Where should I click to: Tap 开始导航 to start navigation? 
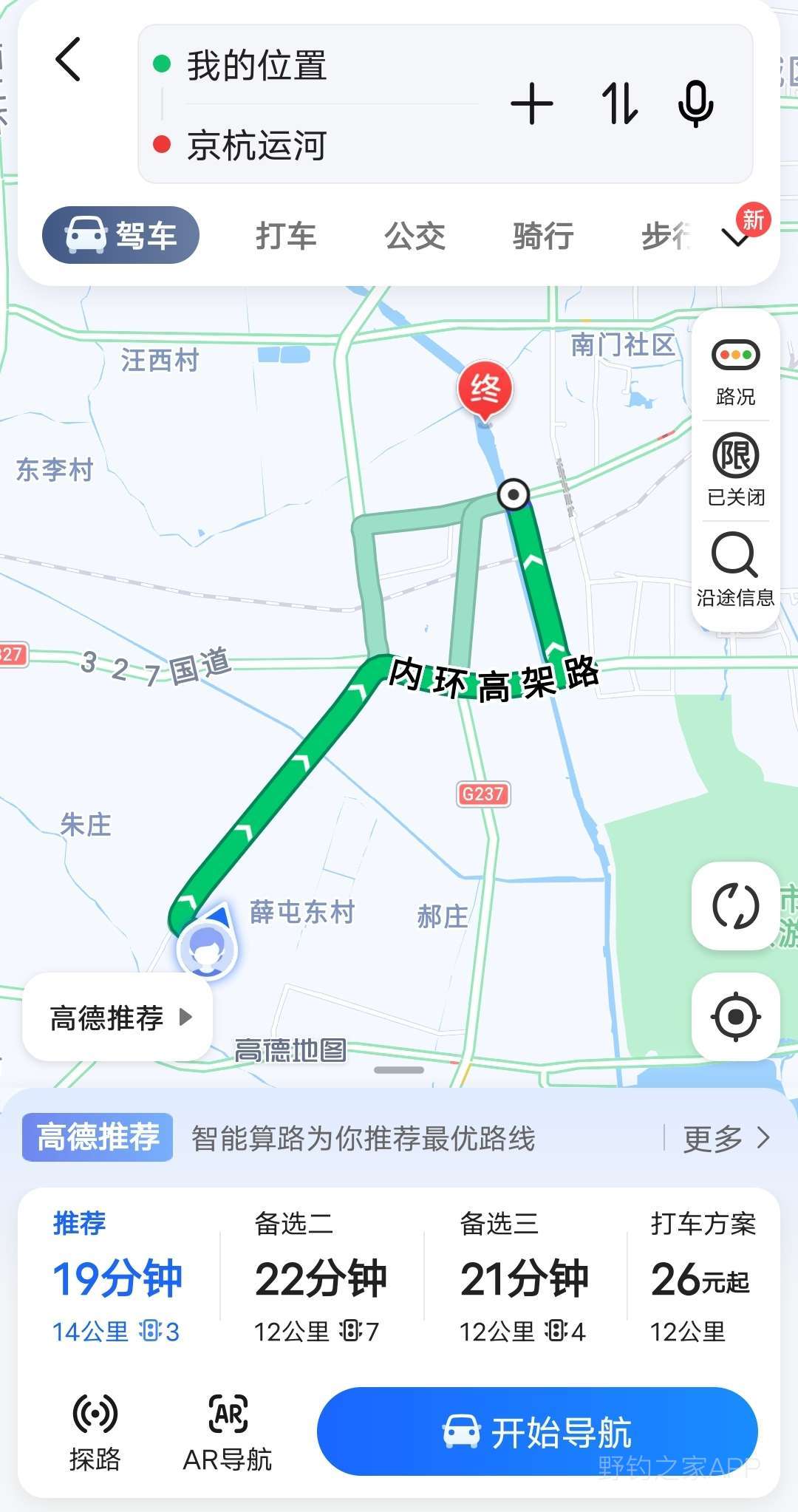coord(537,1431)
